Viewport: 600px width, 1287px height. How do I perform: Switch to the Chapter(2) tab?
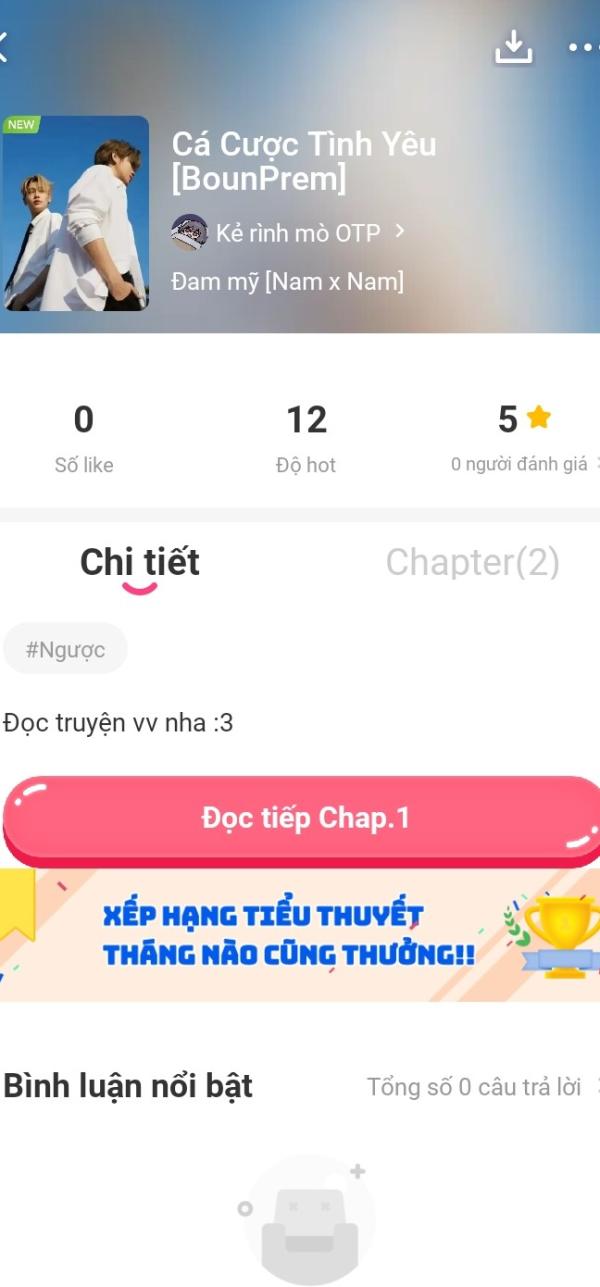[x=472, y=562]
